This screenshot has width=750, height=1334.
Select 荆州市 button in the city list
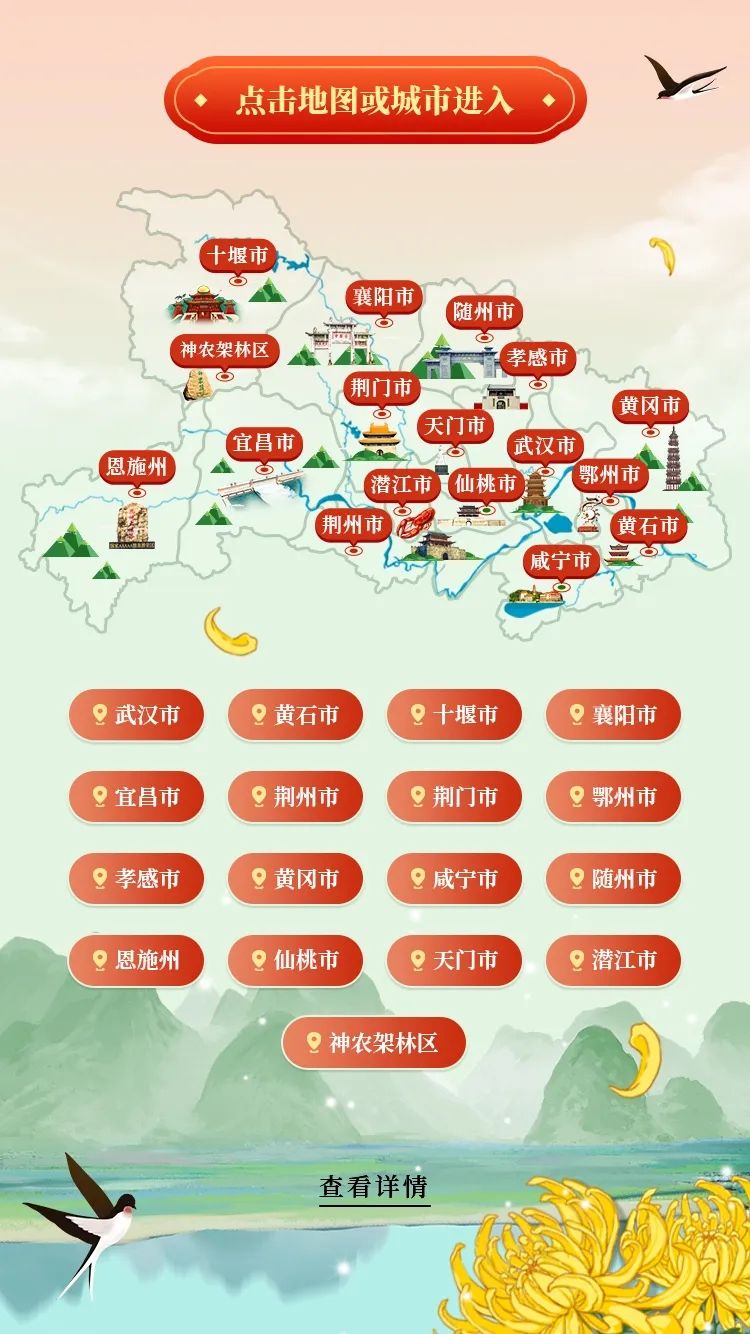tap(295, 797)
